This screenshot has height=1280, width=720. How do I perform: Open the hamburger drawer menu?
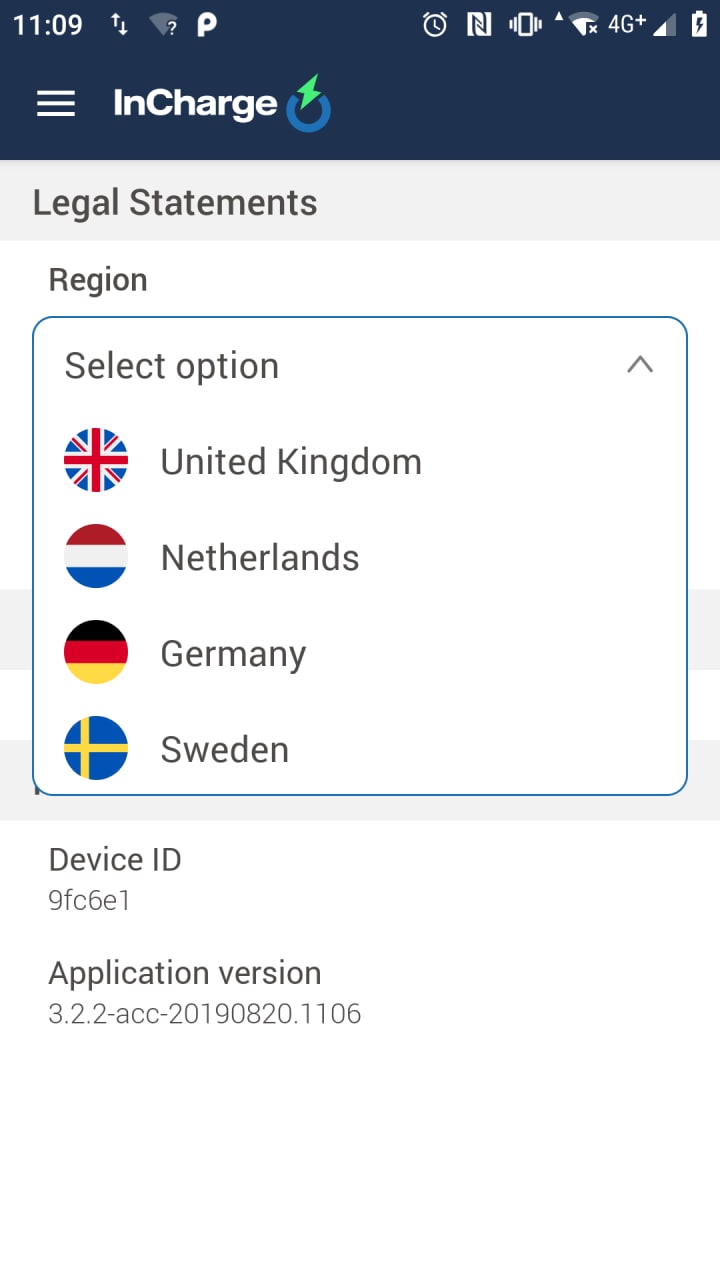click(x=56, y=104)
